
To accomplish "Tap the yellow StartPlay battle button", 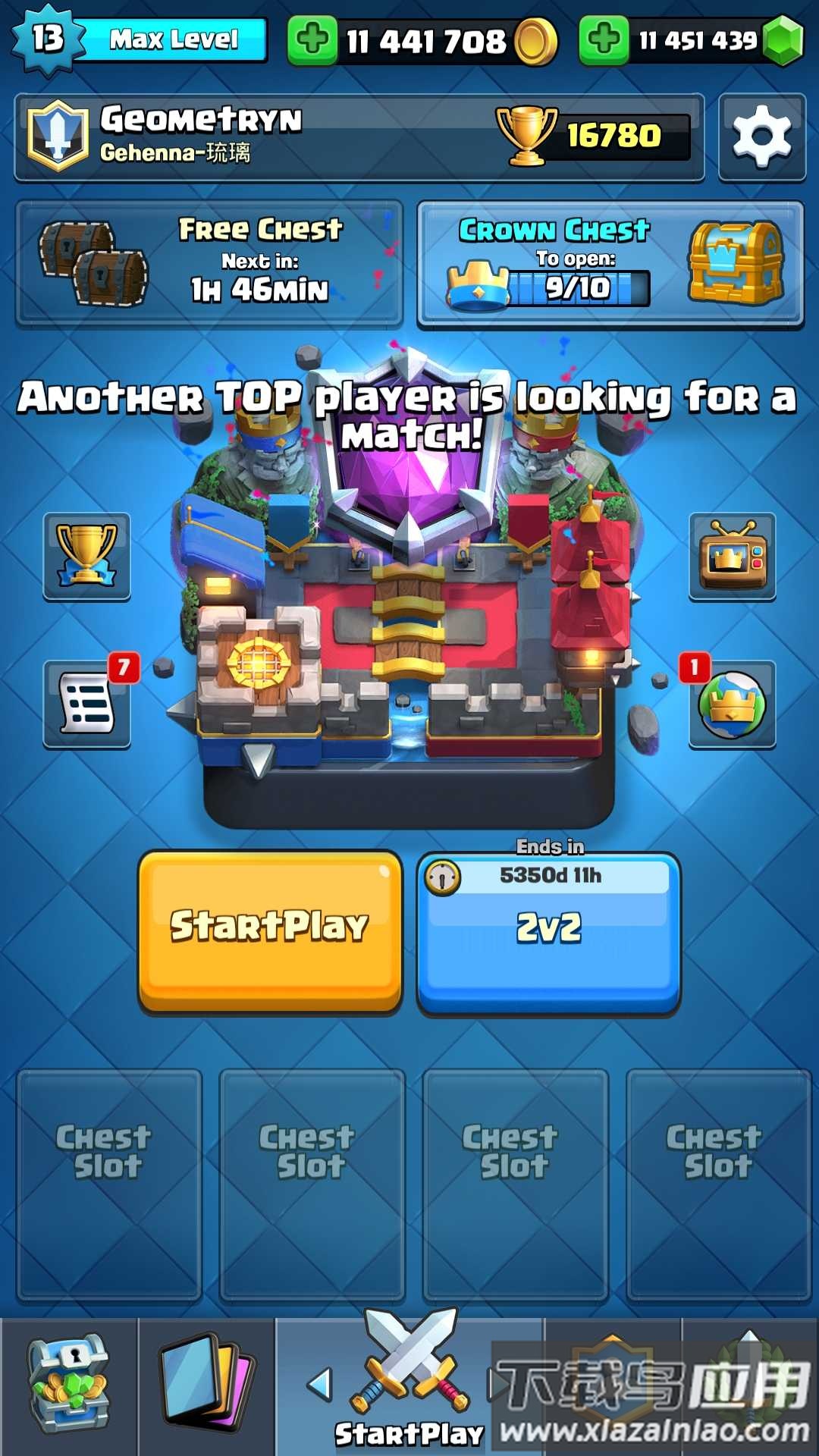I will 270,930.
